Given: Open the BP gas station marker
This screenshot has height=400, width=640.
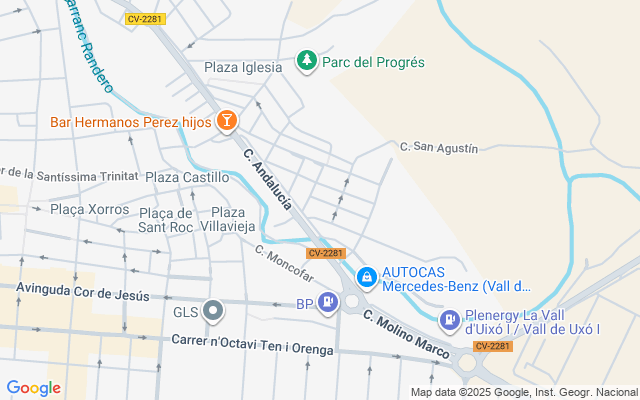Looking at the screenshot, I should tap(328, 303).
